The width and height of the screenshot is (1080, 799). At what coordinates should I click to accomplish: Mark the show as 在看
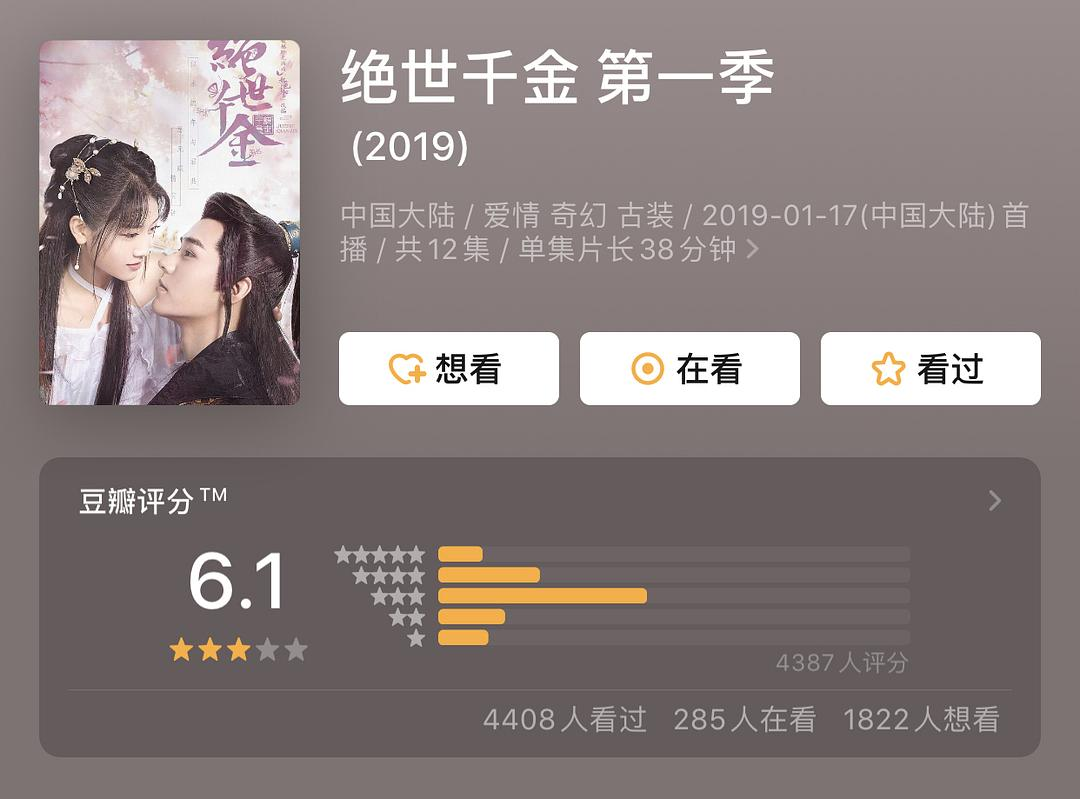tap(689, 369)
